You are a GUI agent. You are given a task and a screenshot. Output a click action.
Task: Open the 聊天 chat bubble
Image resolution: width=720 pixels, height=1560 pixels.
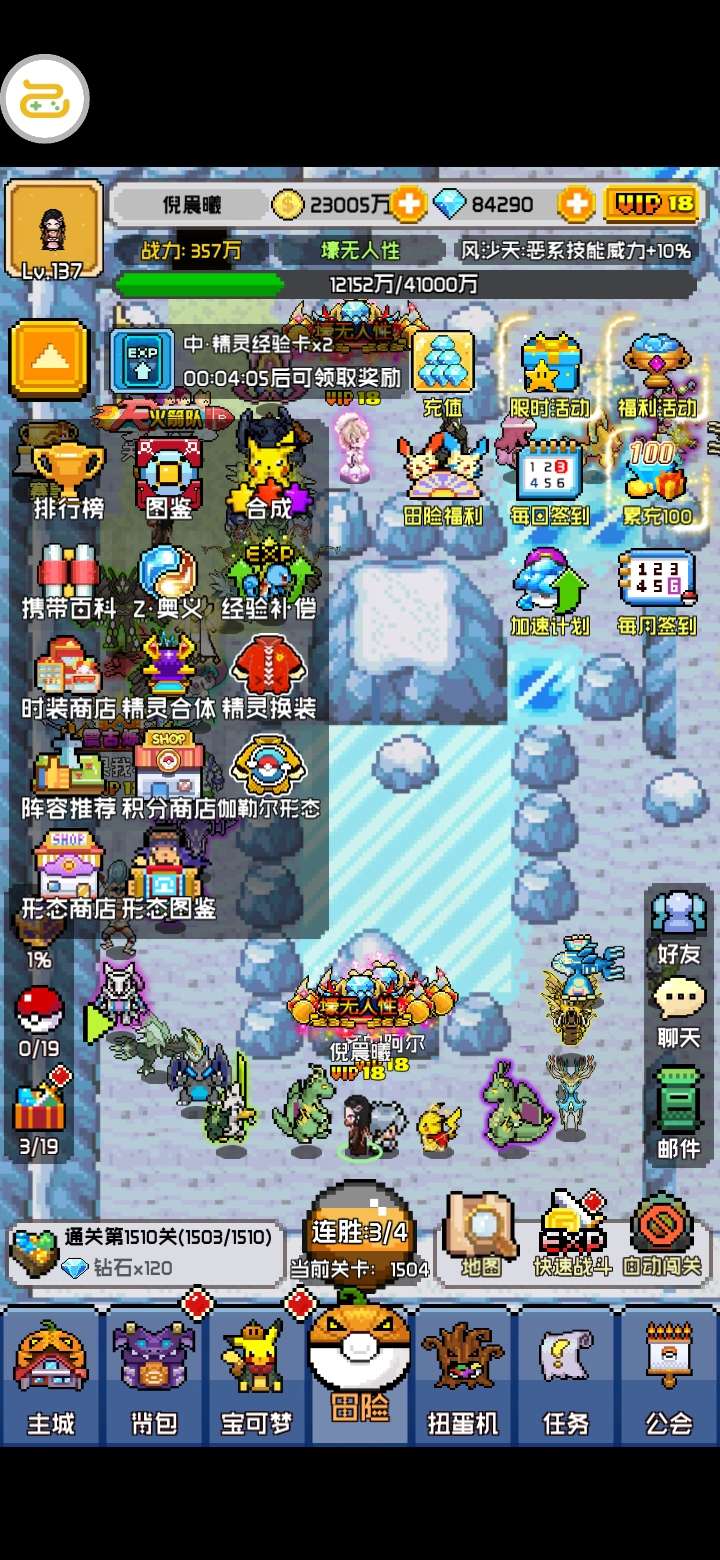click(678, 1012)
